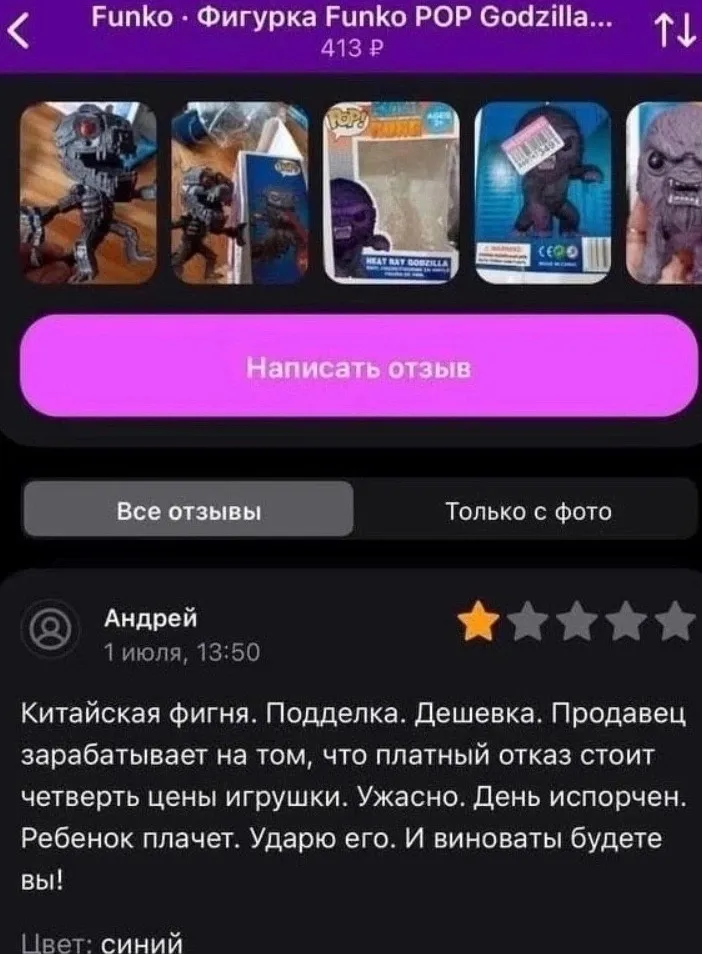Open the first photo of the grey robot figure
The image size is (702, 954).
pos(88,191)
